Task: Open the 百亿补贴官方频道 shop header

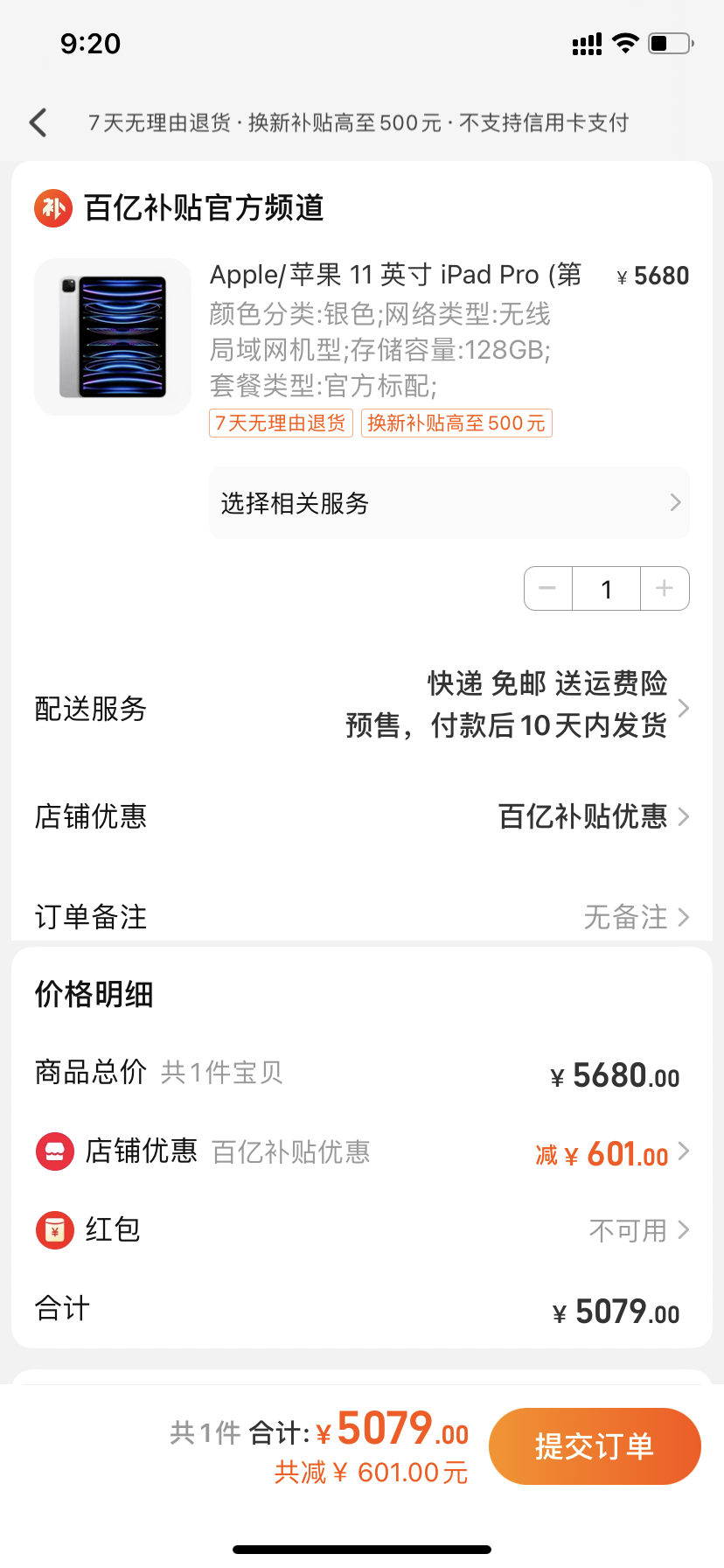Action: tap(179, 208)
